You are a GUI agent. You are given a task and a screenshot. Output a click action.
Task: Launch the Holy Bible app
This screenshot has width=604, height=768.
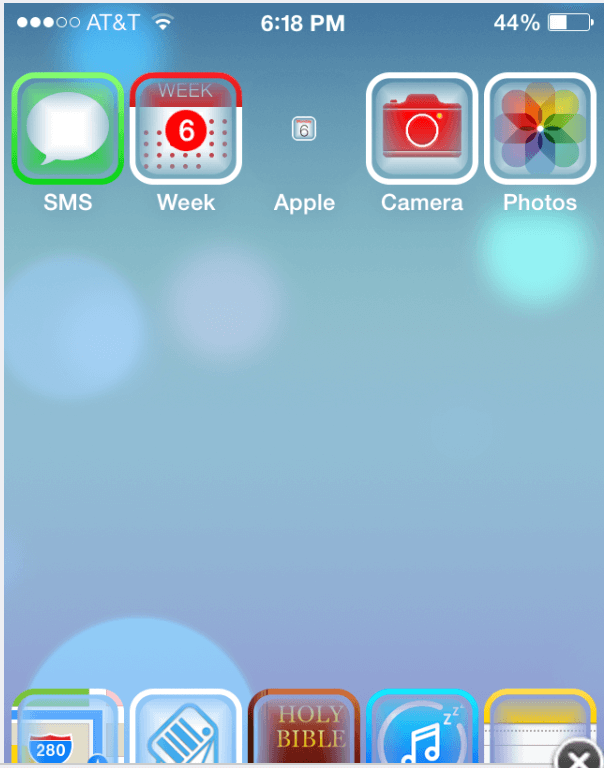[x=304, y=731]
